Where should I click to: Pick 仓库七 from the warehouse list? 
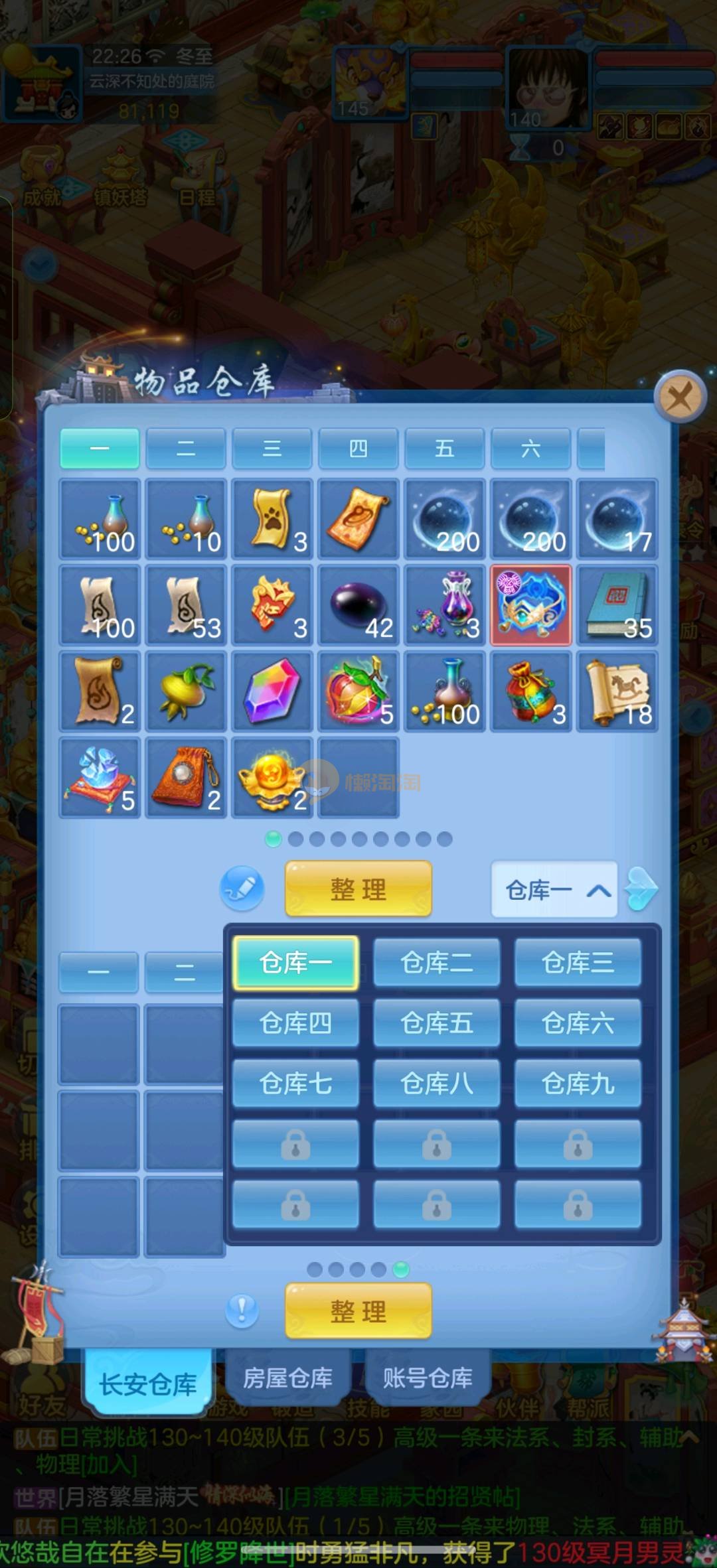pyautogui.click(x=295, y=1083)
